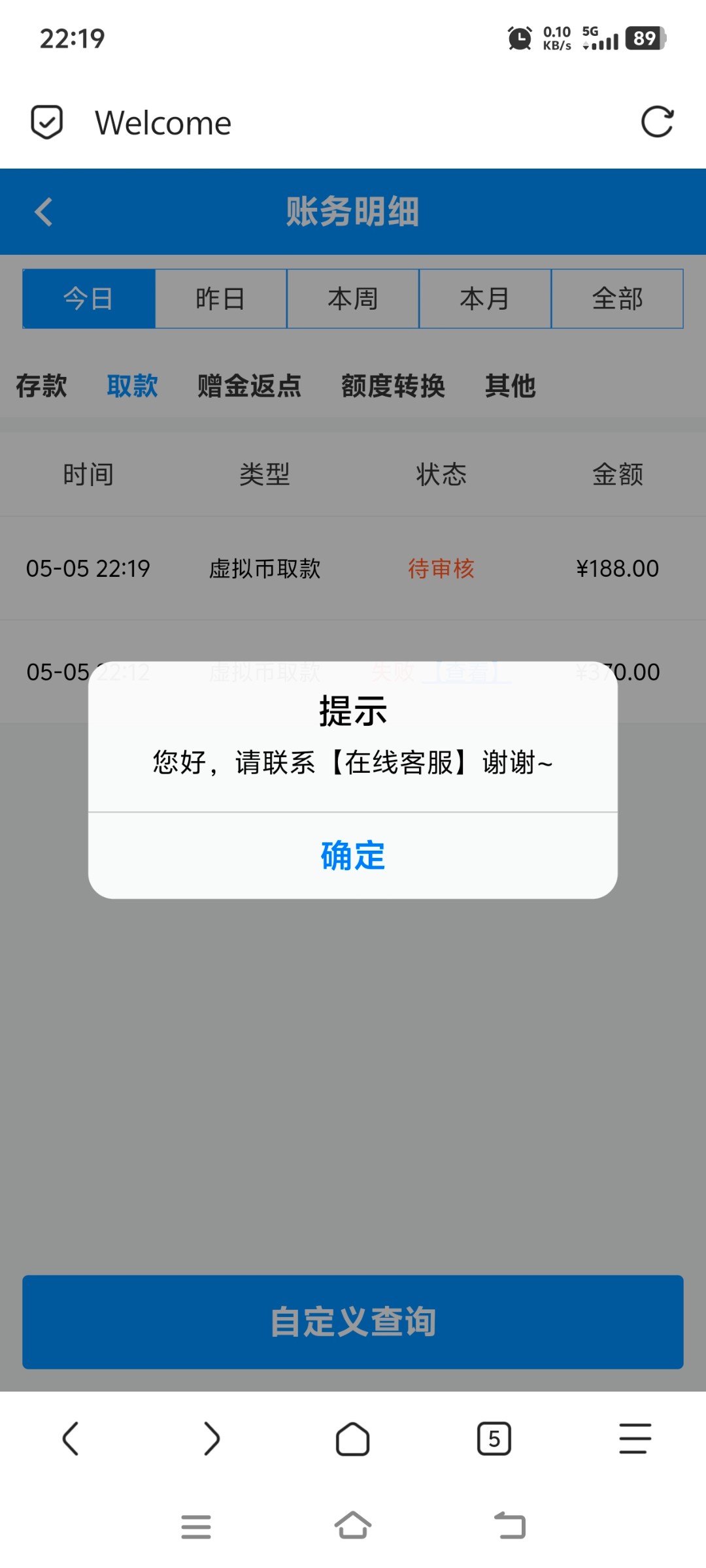
Task: Open the 存款 category
Action: click(x=42, y=385)
